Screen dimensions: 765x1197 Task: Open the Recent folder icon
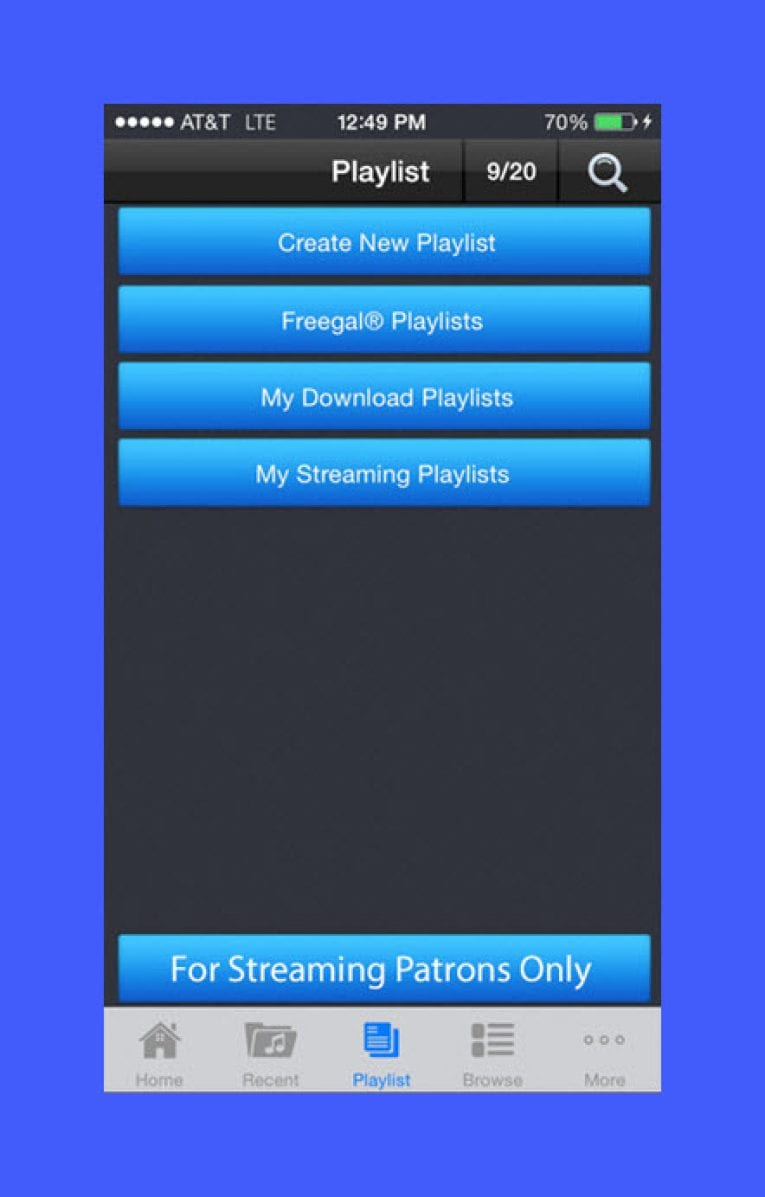270,1043
